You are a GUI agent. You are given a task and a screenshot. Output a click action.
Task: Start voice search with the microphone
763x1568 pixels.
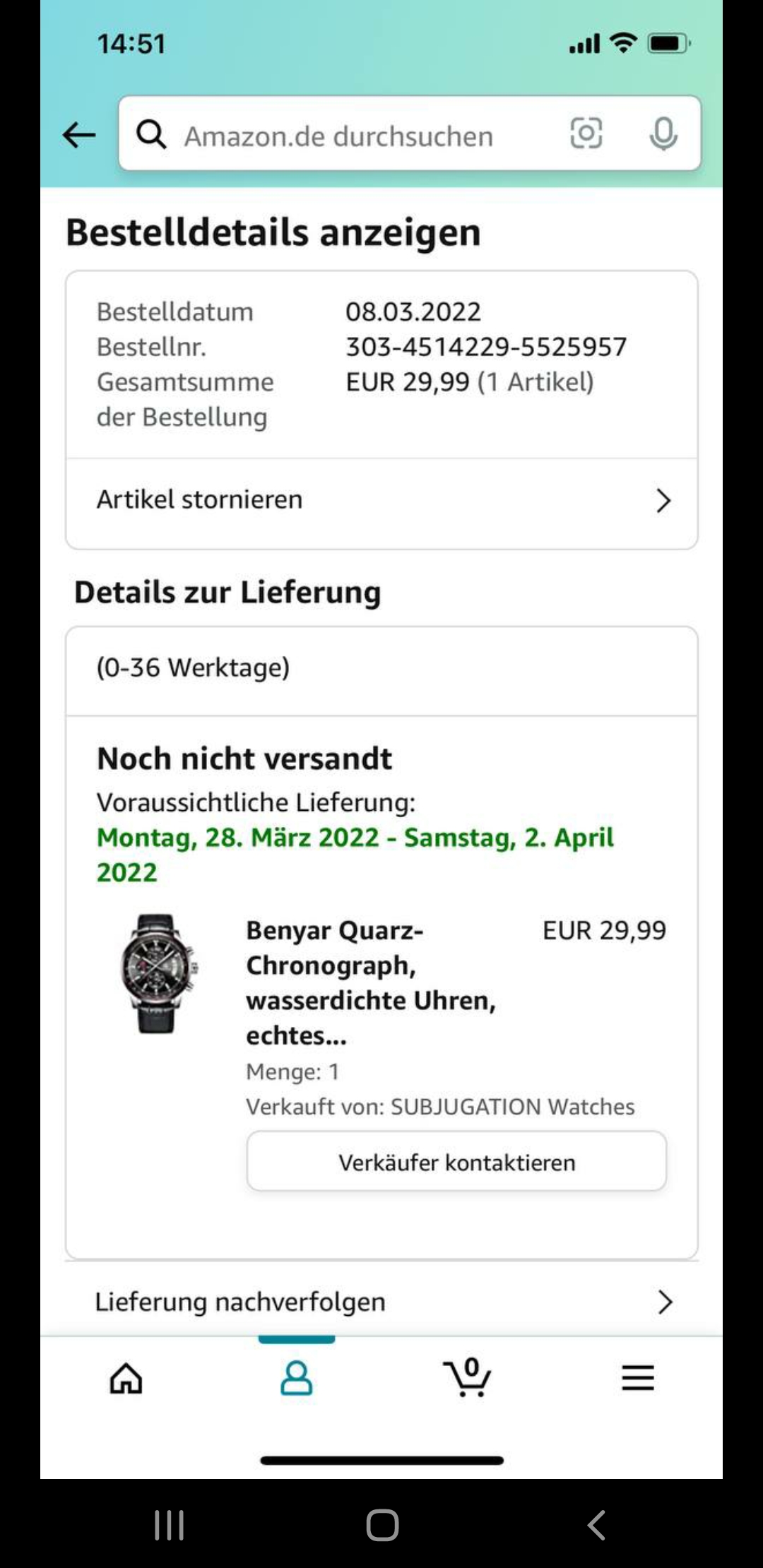pyautogui.click(x=663, y=133)
